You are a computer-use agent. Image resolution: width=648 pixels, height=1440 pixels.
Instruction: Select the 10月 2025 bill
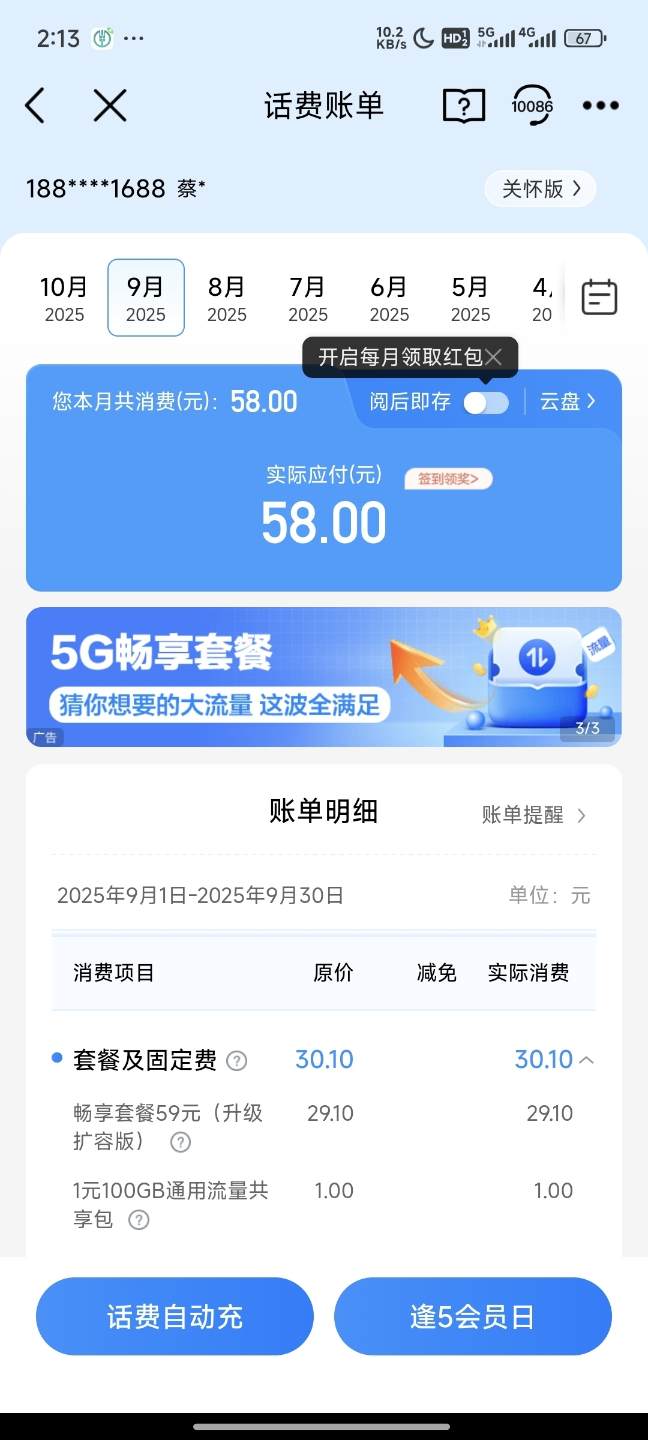tap(64, 298)
